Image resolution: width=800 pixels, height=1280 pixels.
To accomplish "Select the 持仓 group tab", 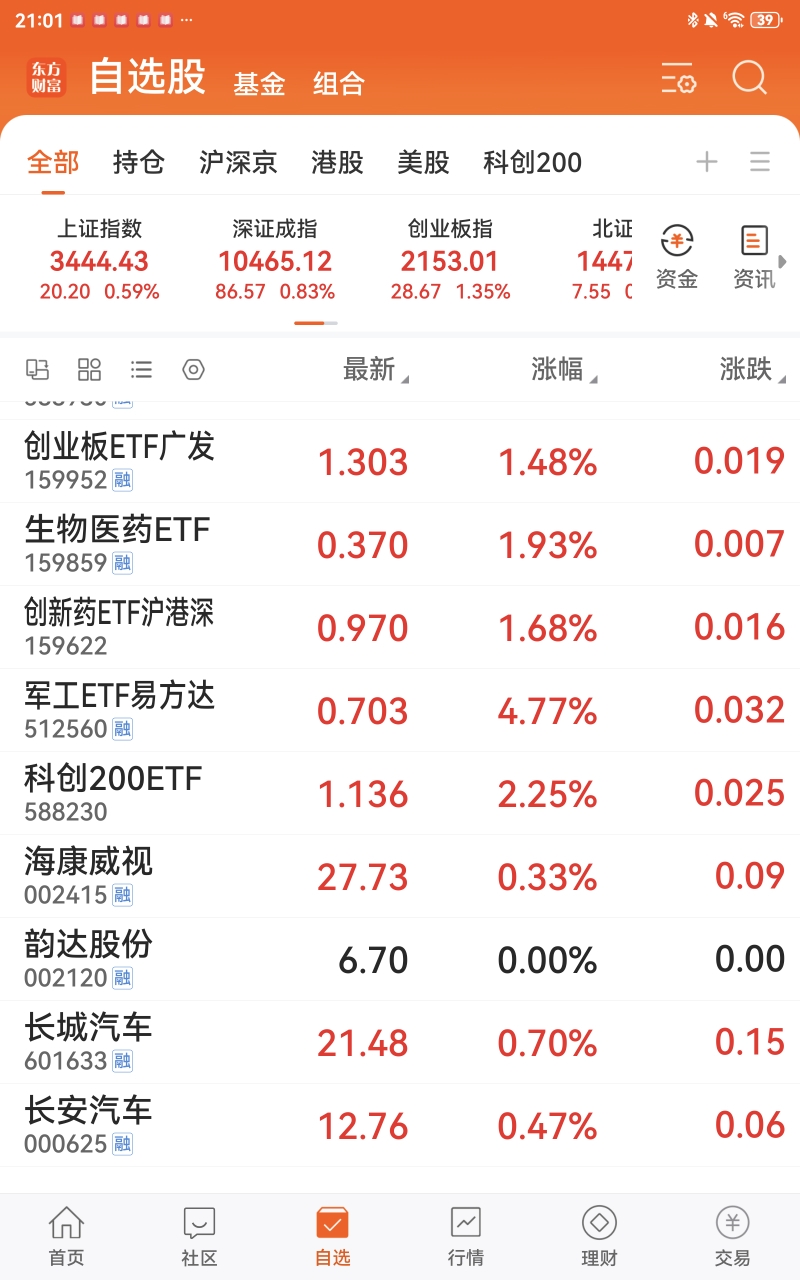I will [x=139, y=162].
